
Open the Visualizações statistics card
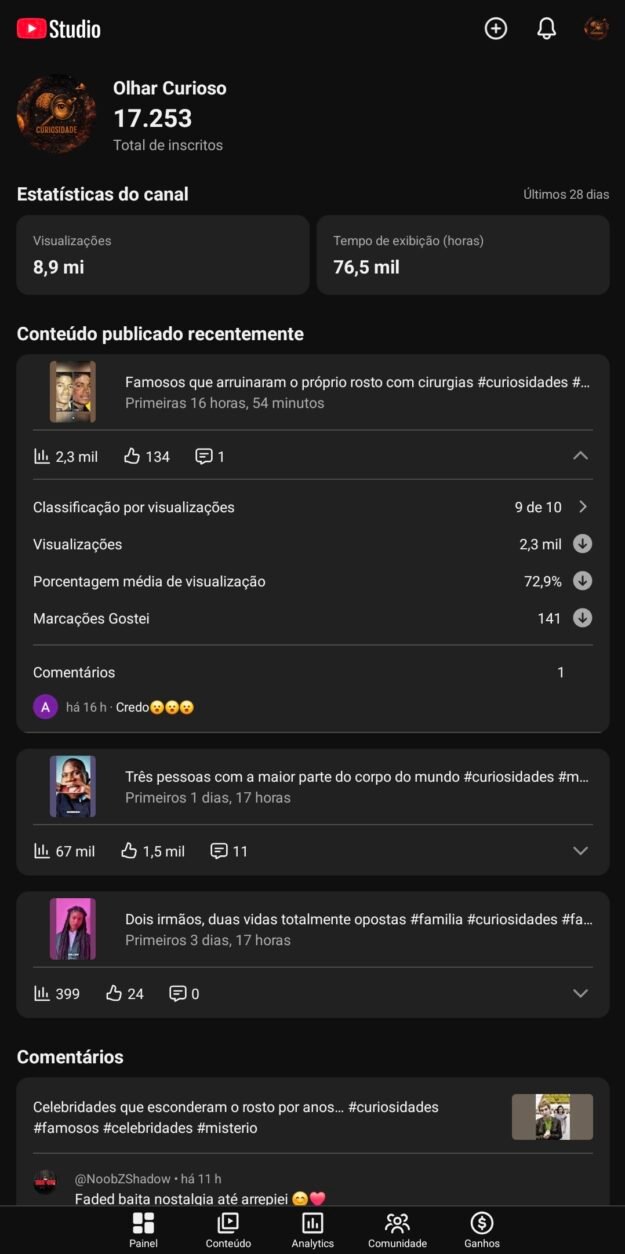click(x=163, y=255)
